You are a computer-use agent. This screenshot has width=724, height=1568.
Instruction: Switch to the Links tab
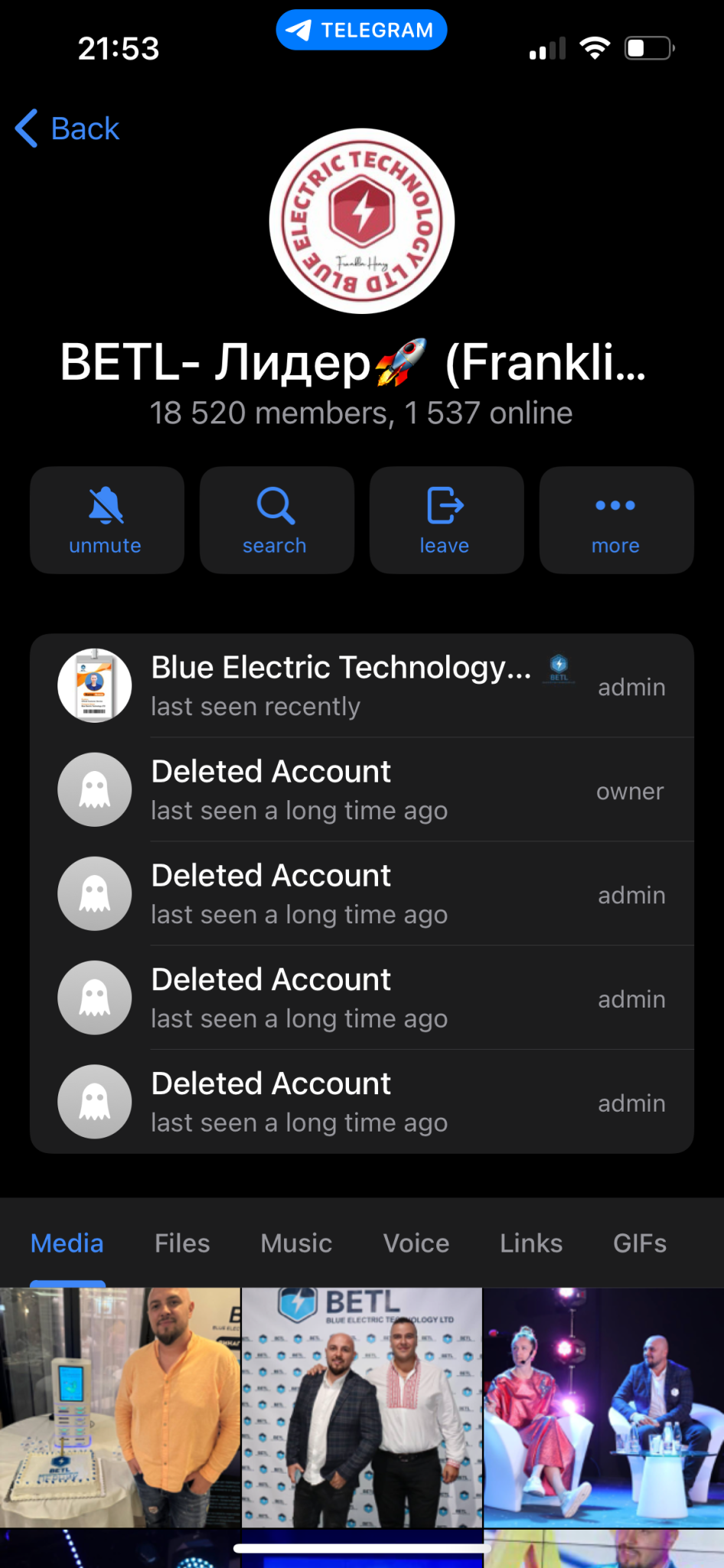531,1243
